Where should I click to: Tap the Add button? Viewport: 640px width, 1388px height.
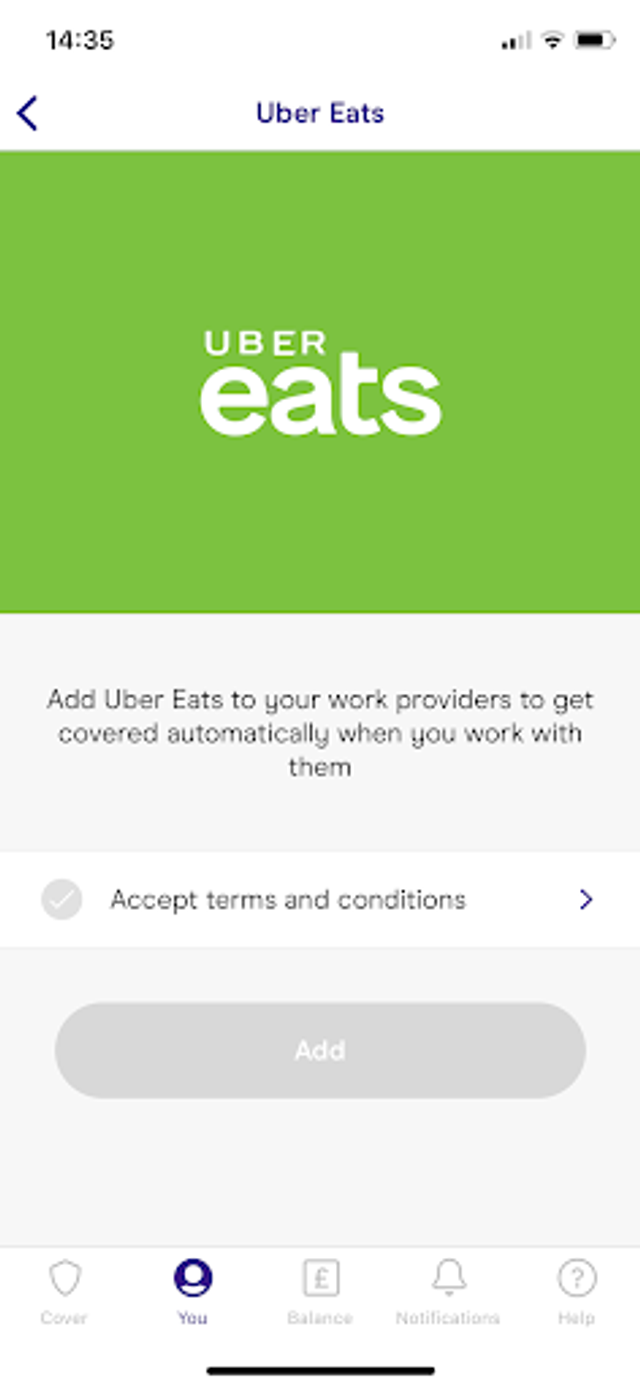(320, 1050)
